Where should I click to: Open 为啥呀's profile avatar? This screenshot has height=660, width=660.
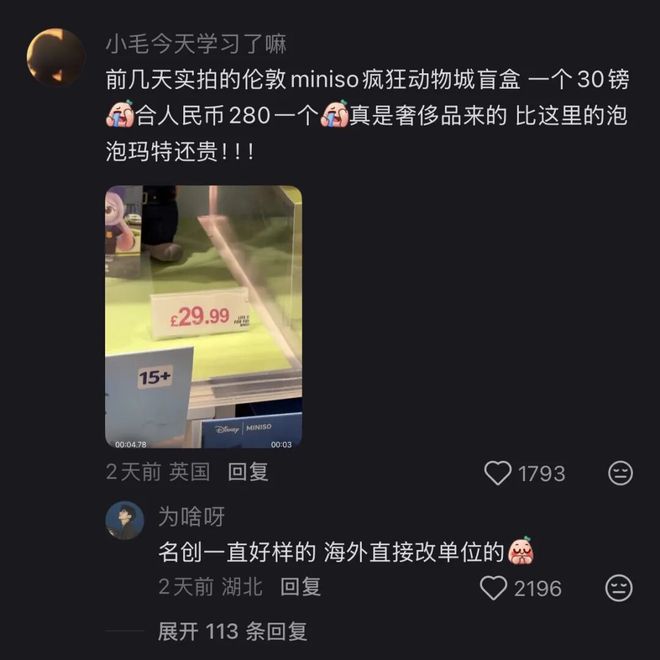[x=125, y=520]
